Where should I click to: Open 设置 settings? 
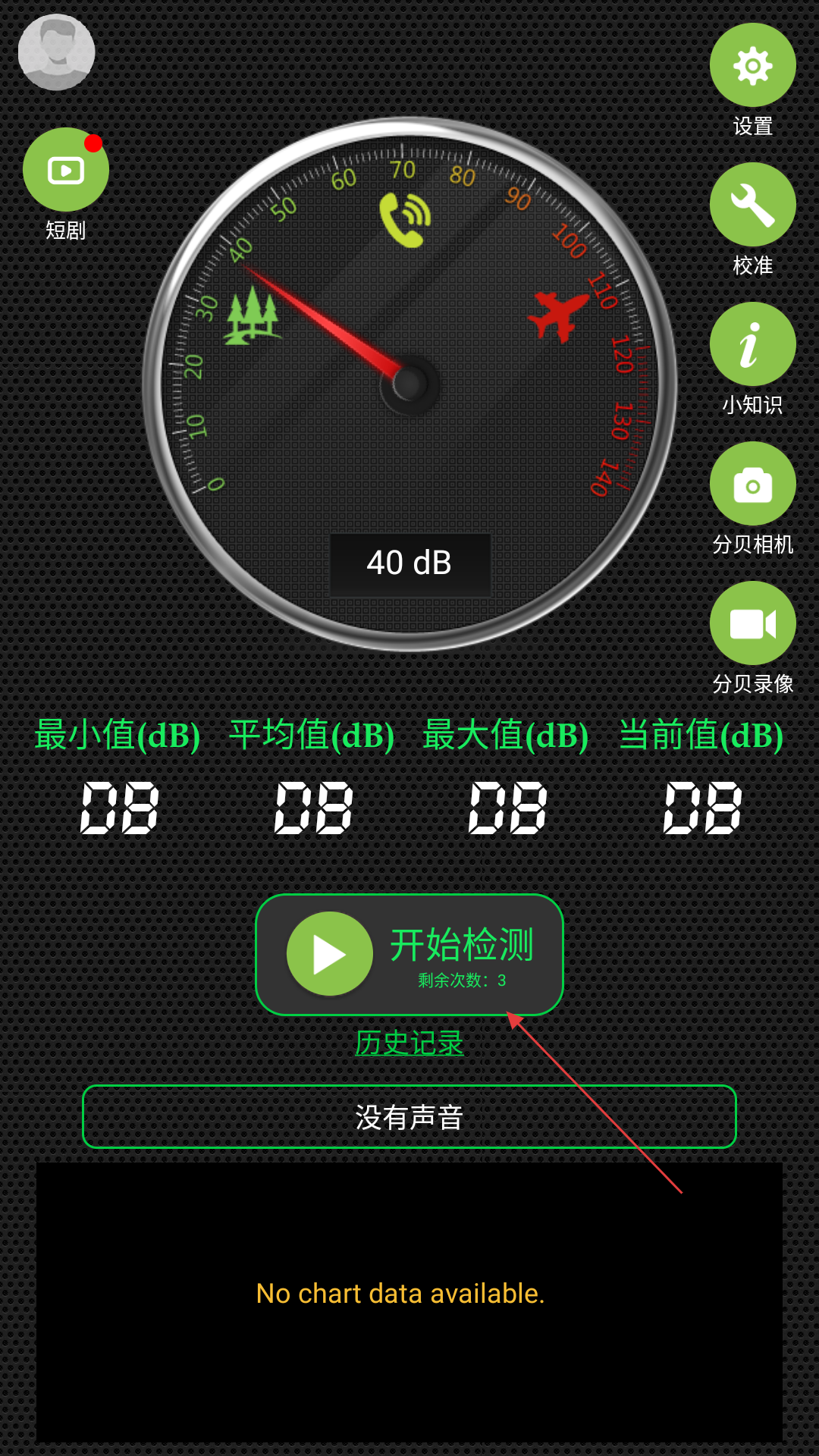(x=752, y=65)
